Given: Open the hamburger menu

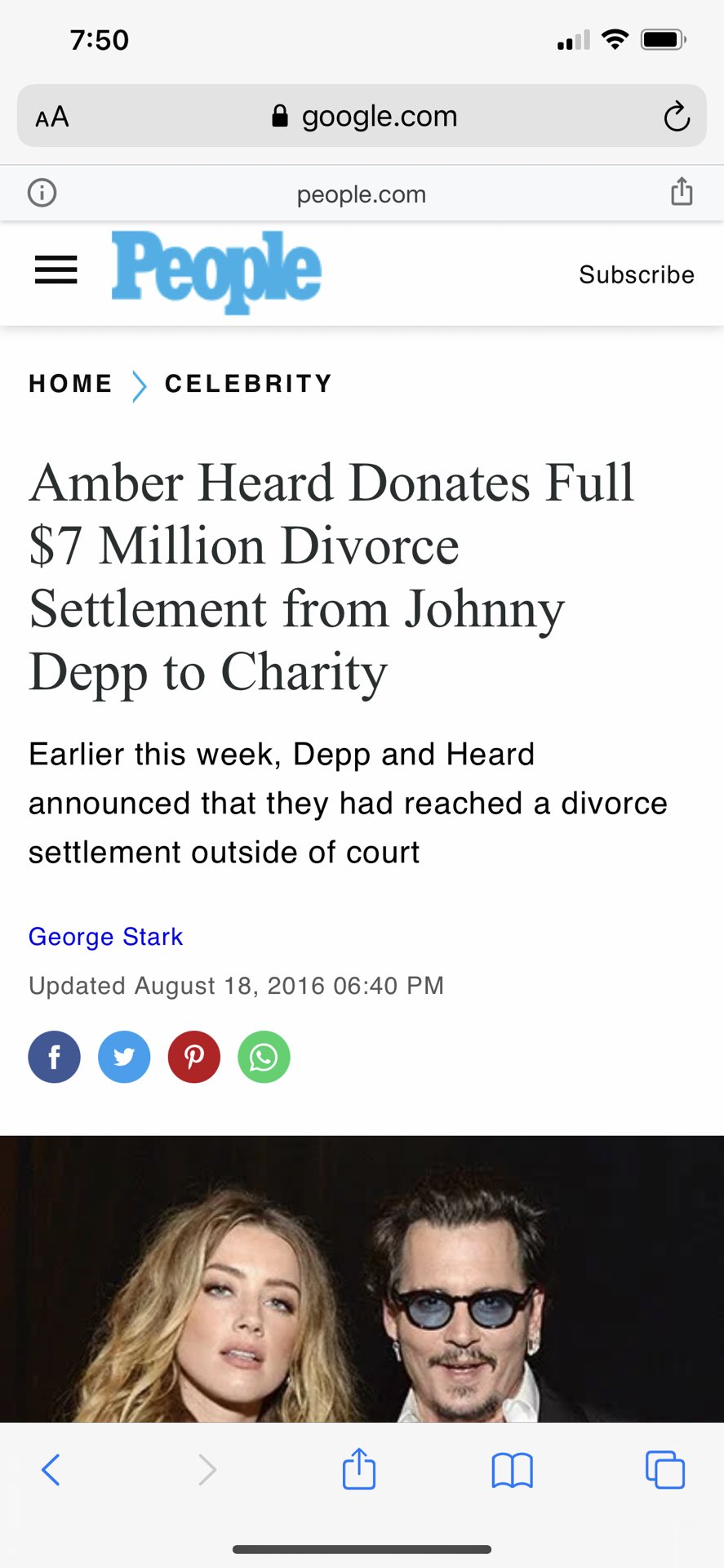Looking at the screenshot, I should pyautogui.click(x=56, y=270).
